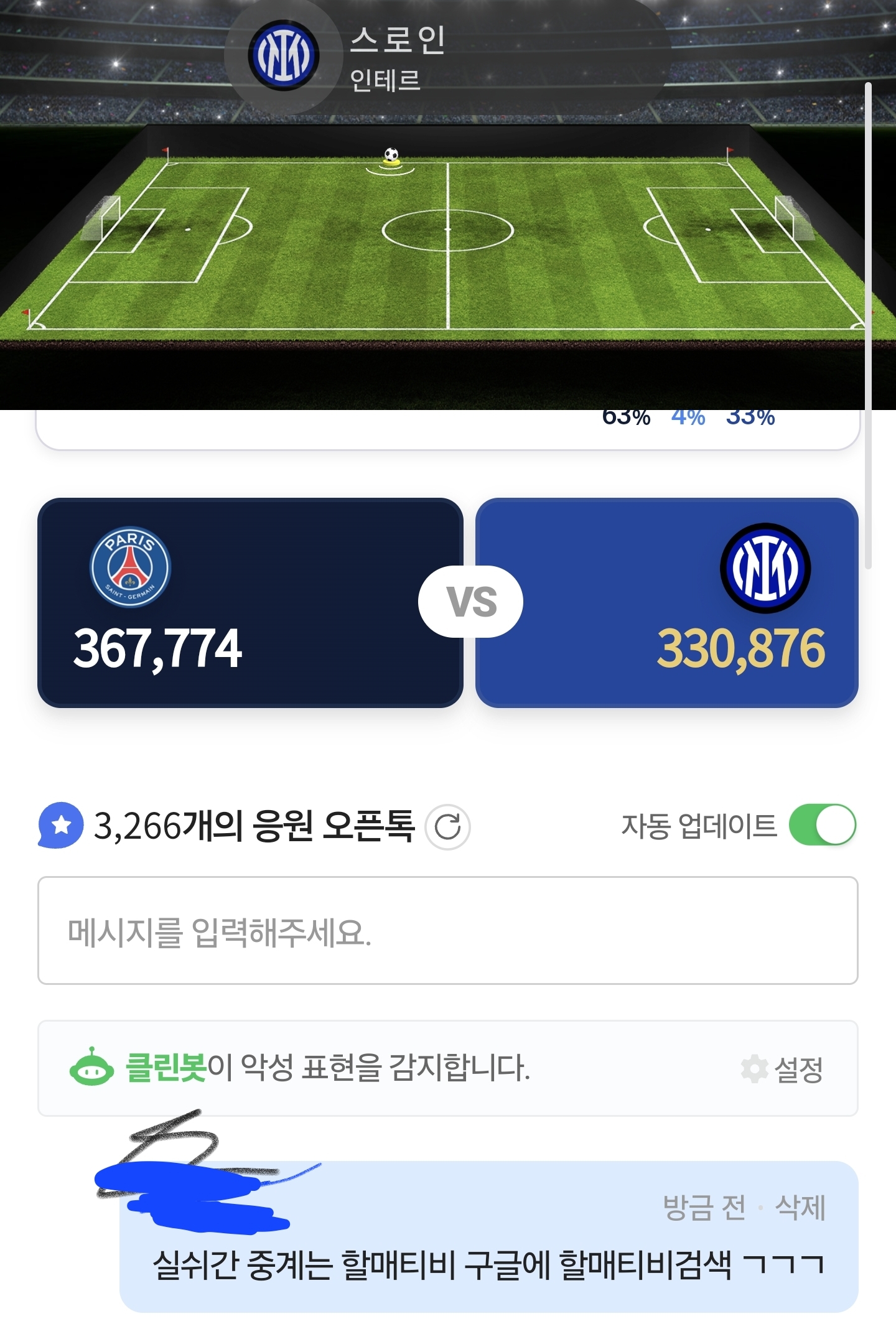Open 클린봇 설정
The width and height of the screenshot is (896, 1329).
pyautogui.click(x=783, y=1069)
